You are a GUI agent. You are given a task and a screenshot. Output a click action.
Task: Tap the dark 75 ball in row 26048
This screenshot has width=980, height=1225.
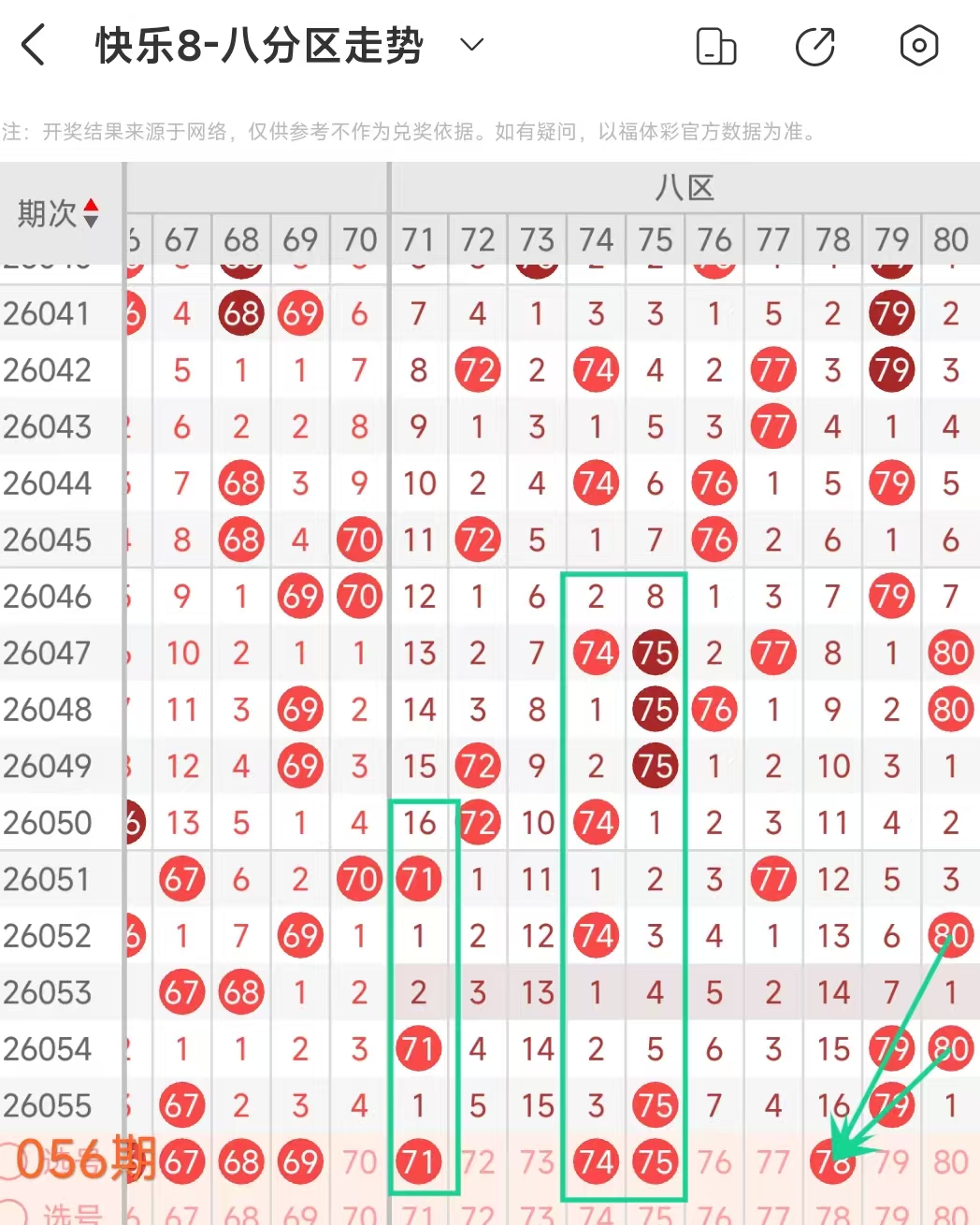click(x=656, y=709)
